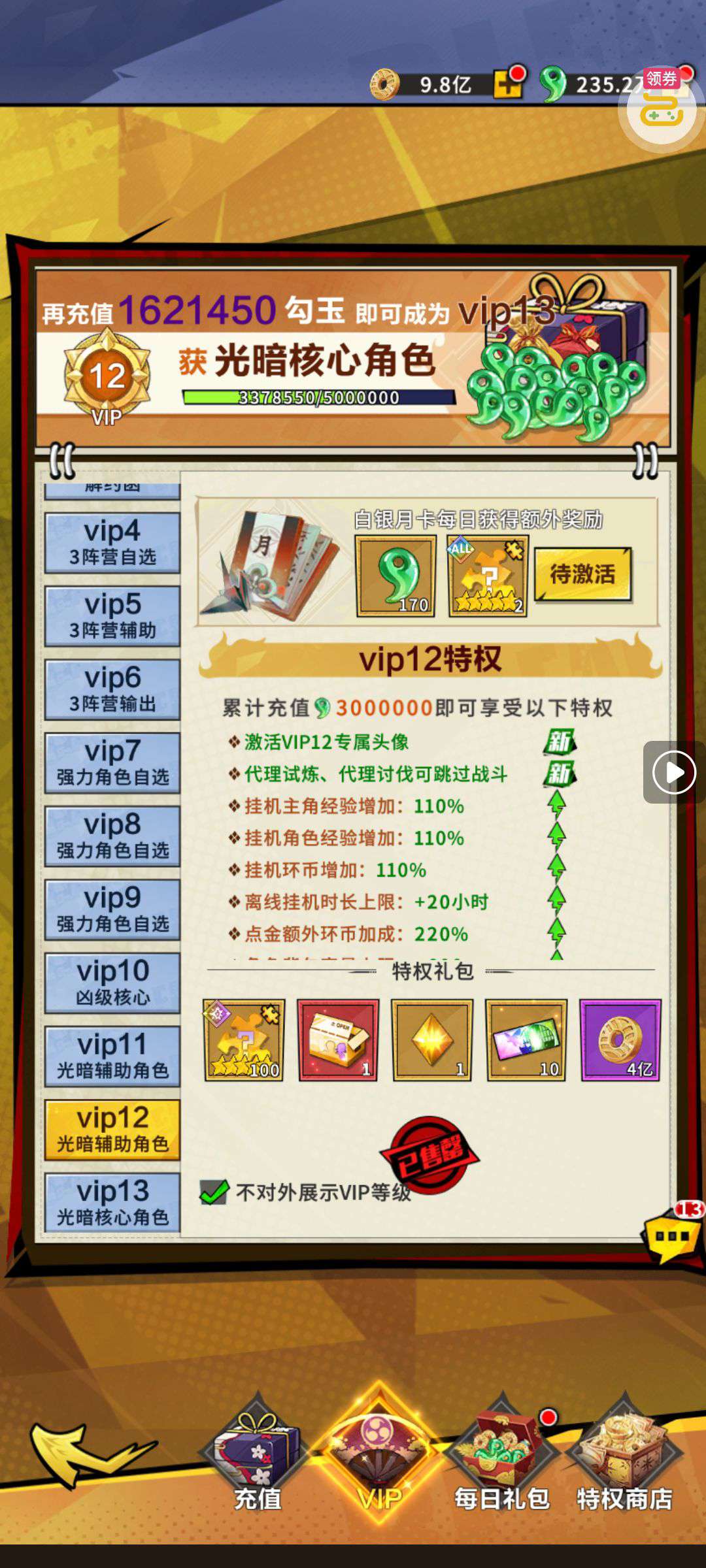The width and height of the screenshot is (706, 1568).
Task: View the vip11 光暗辅助角色 tier
Action: pyautogui.click(x=112, y=1056)
